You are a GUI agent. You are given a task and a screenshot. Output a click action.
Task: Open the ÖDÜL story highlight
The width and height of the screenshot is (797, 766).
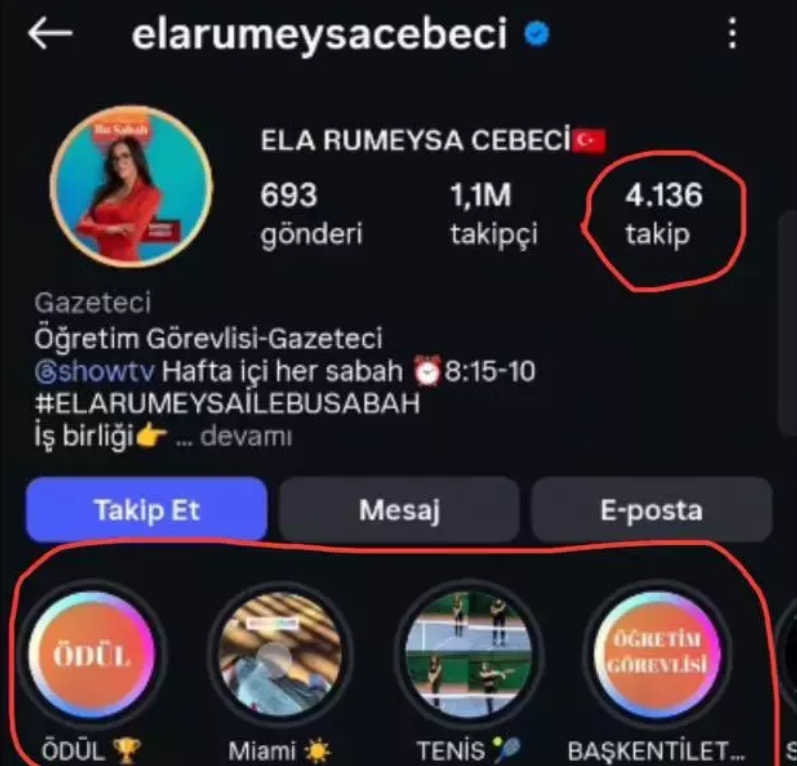click(x=92, y=657)
